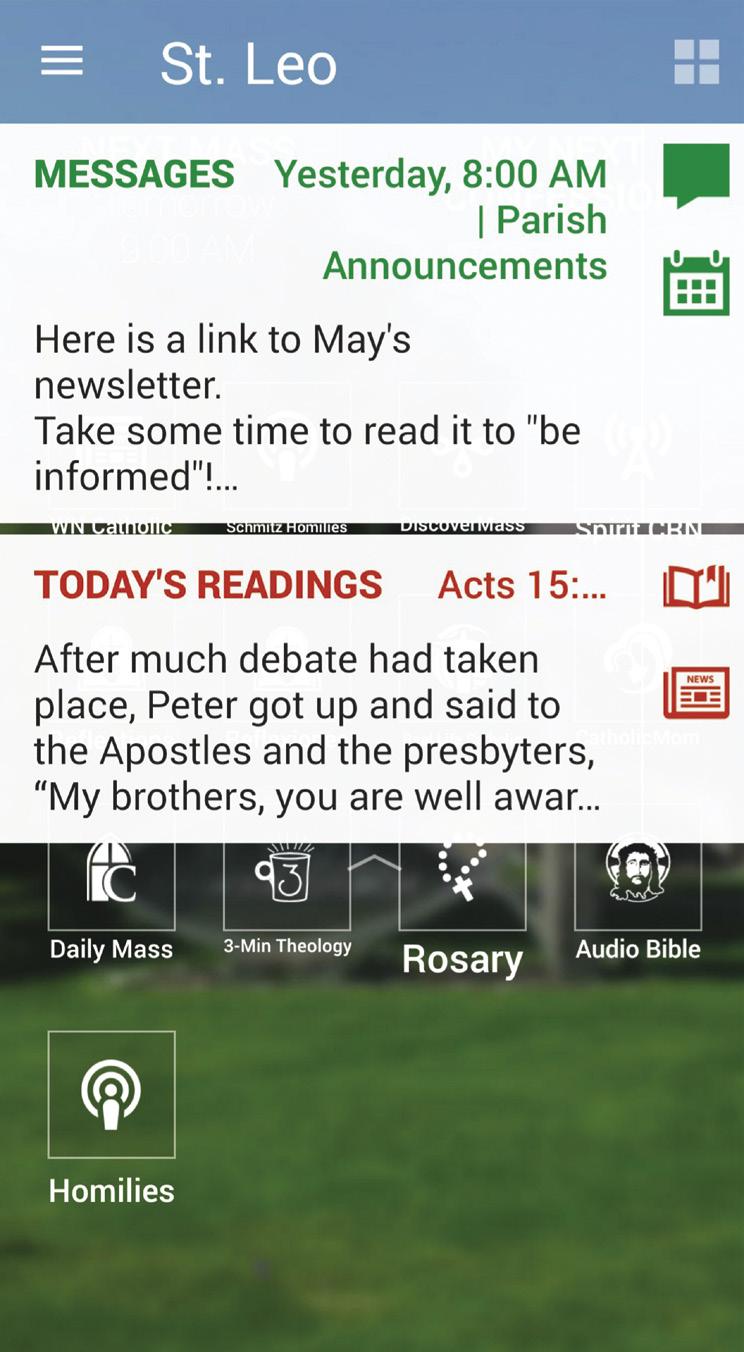Screen dimensions: 744x1352
Task: Open the red readings book icon
Action: [696, 587]
